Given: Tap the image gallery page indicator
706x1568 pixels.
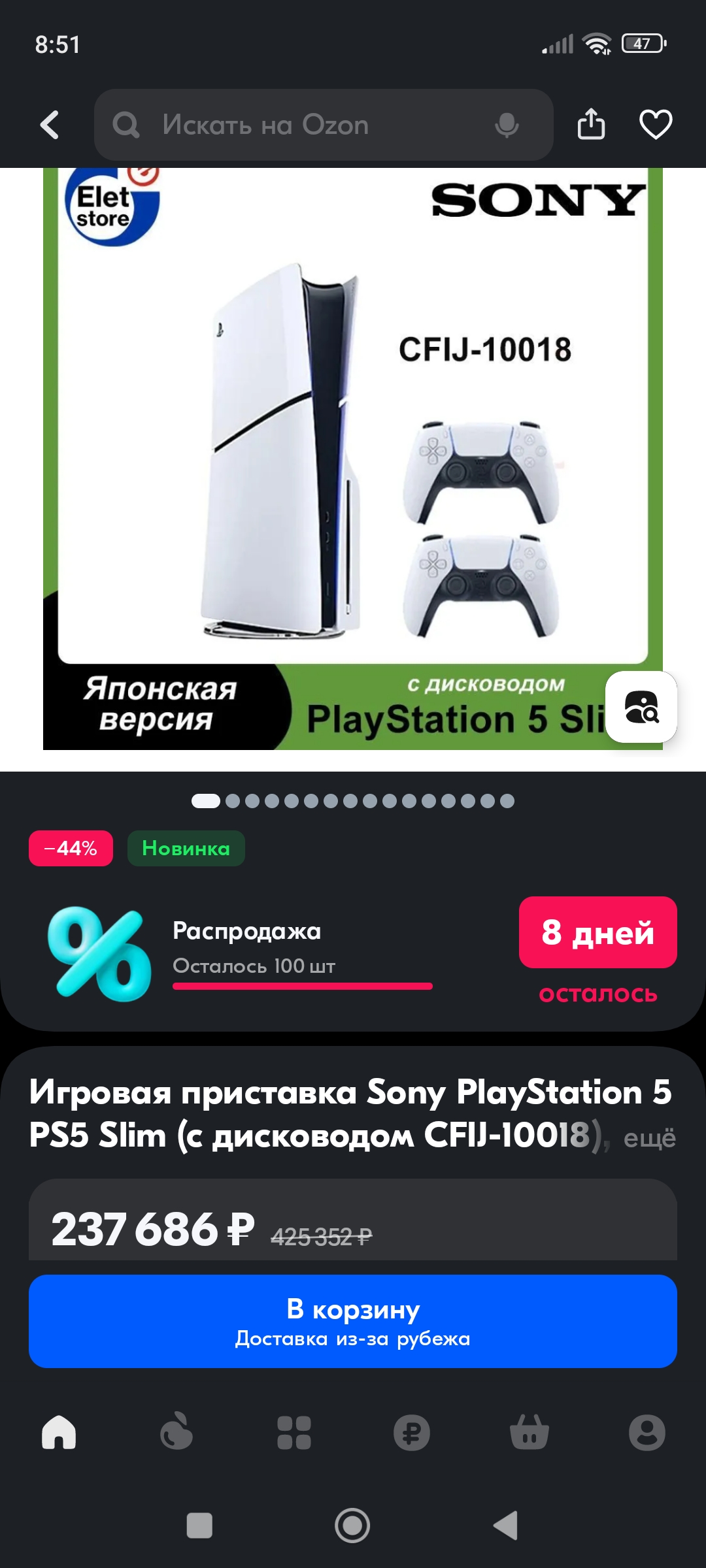Looking at the screenshot, I should (x=353, y=801).
